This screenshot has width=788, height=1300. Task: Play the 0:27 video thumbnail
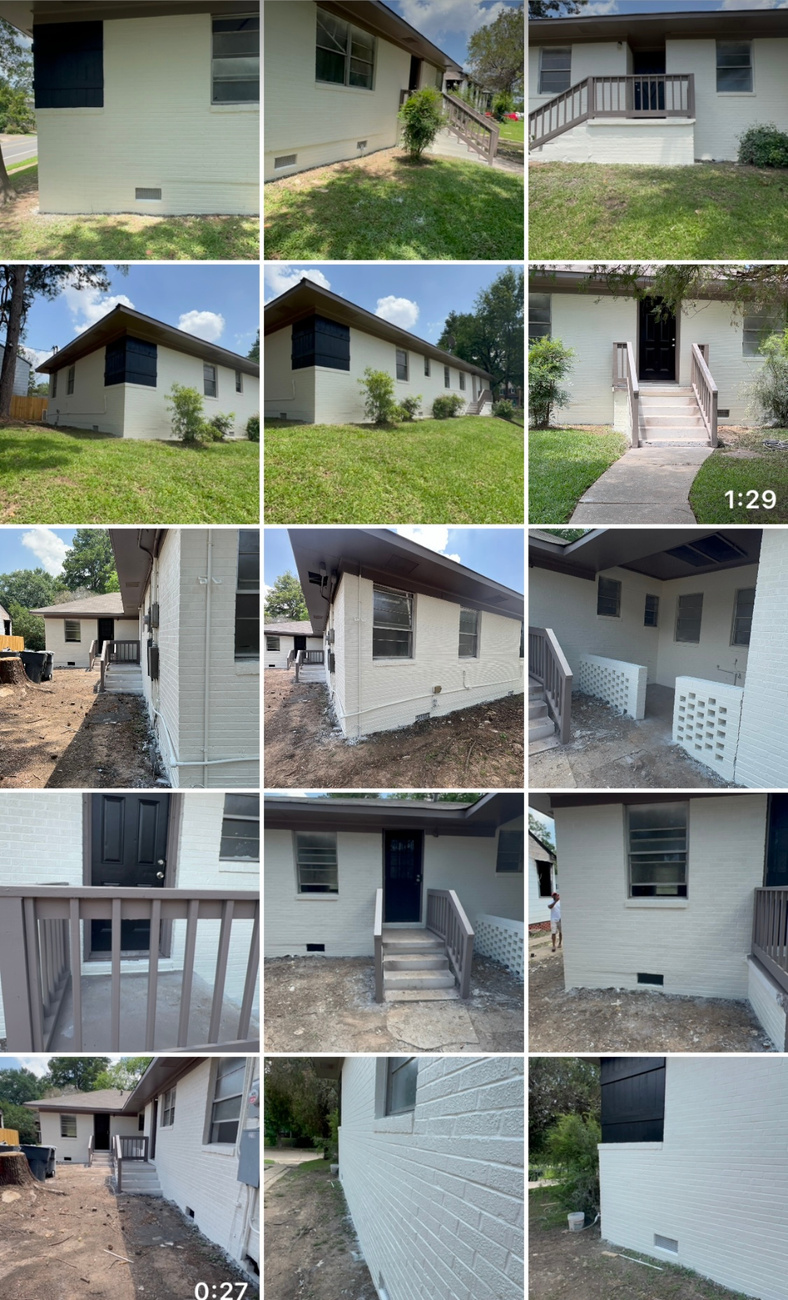[x=129, y=1179]
